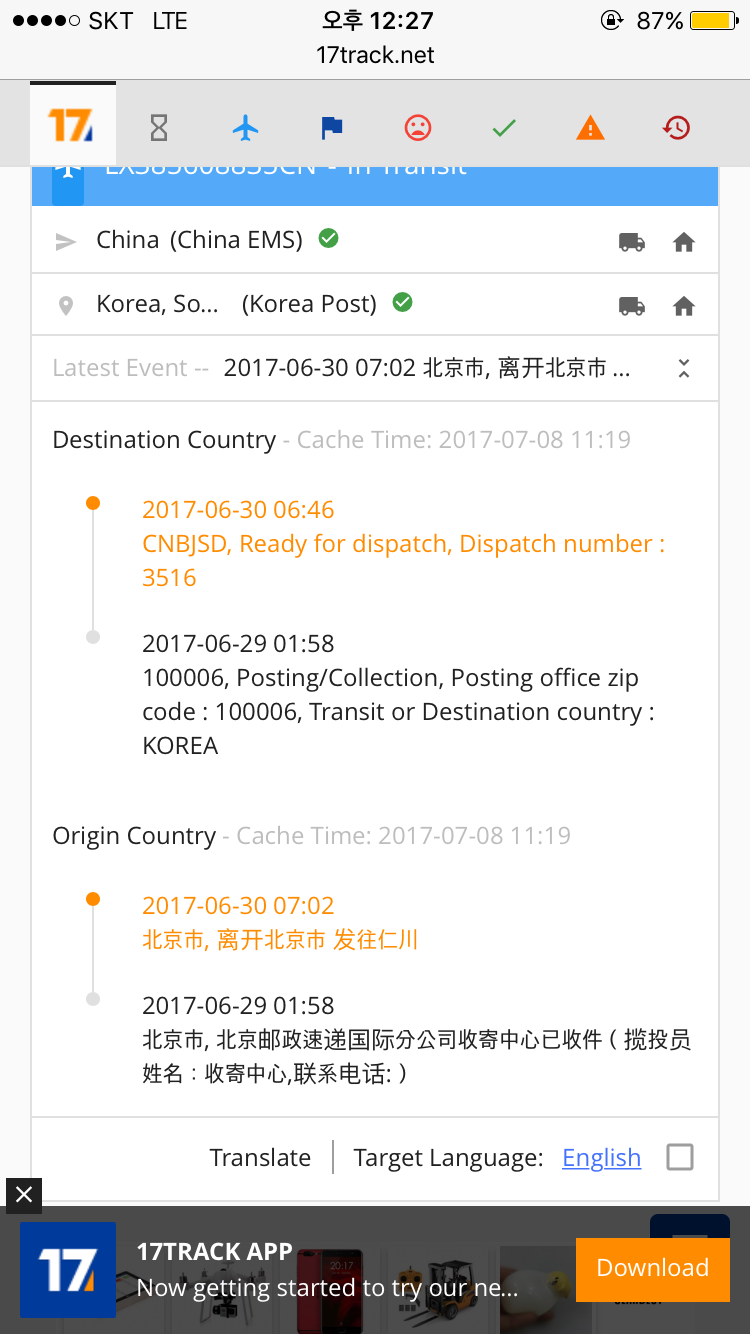Download the 17TRACK app
The width and height of the screenshot is (750, 1334).
pos(652,1268)
